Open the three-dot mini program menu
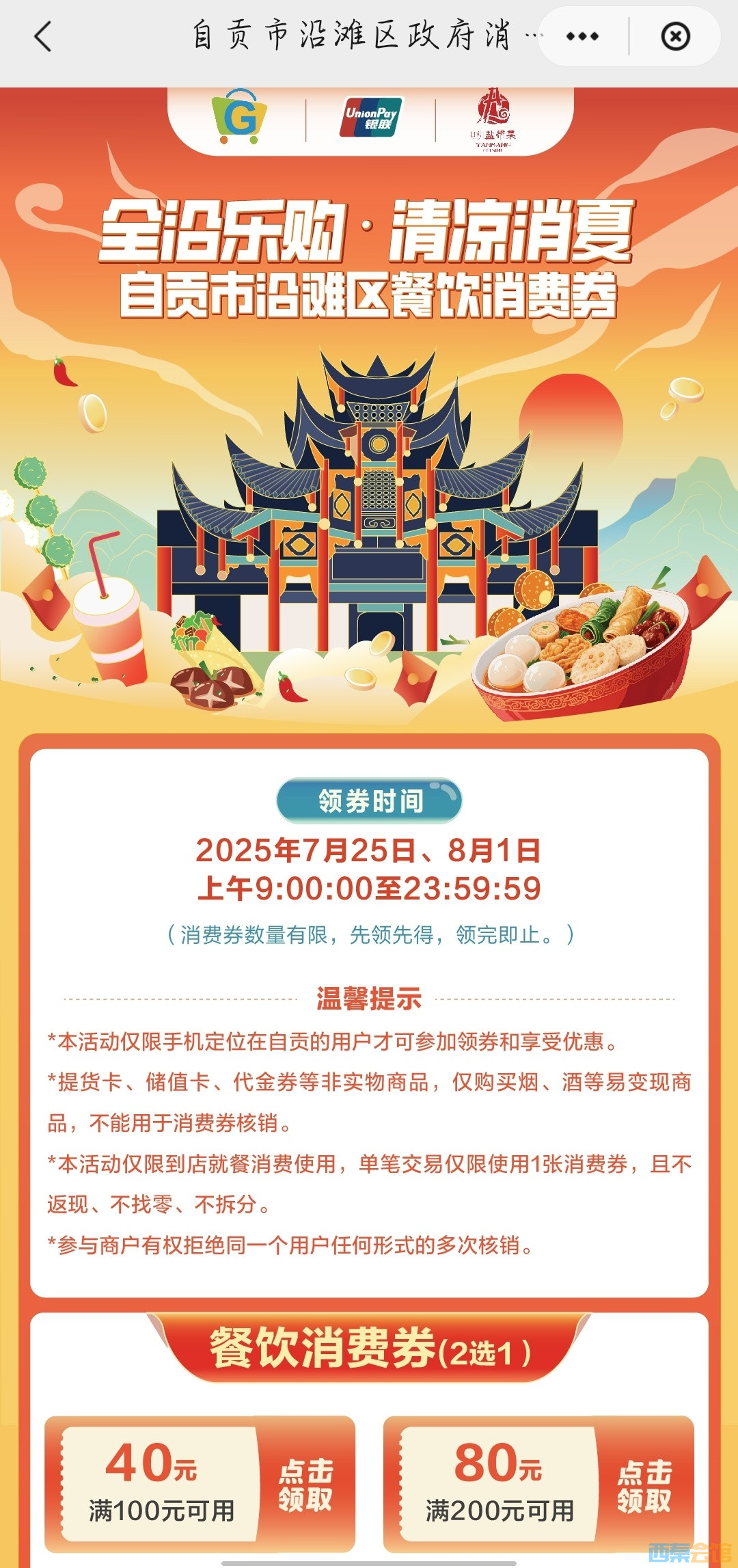738x1568 pixels. (582, 36)
